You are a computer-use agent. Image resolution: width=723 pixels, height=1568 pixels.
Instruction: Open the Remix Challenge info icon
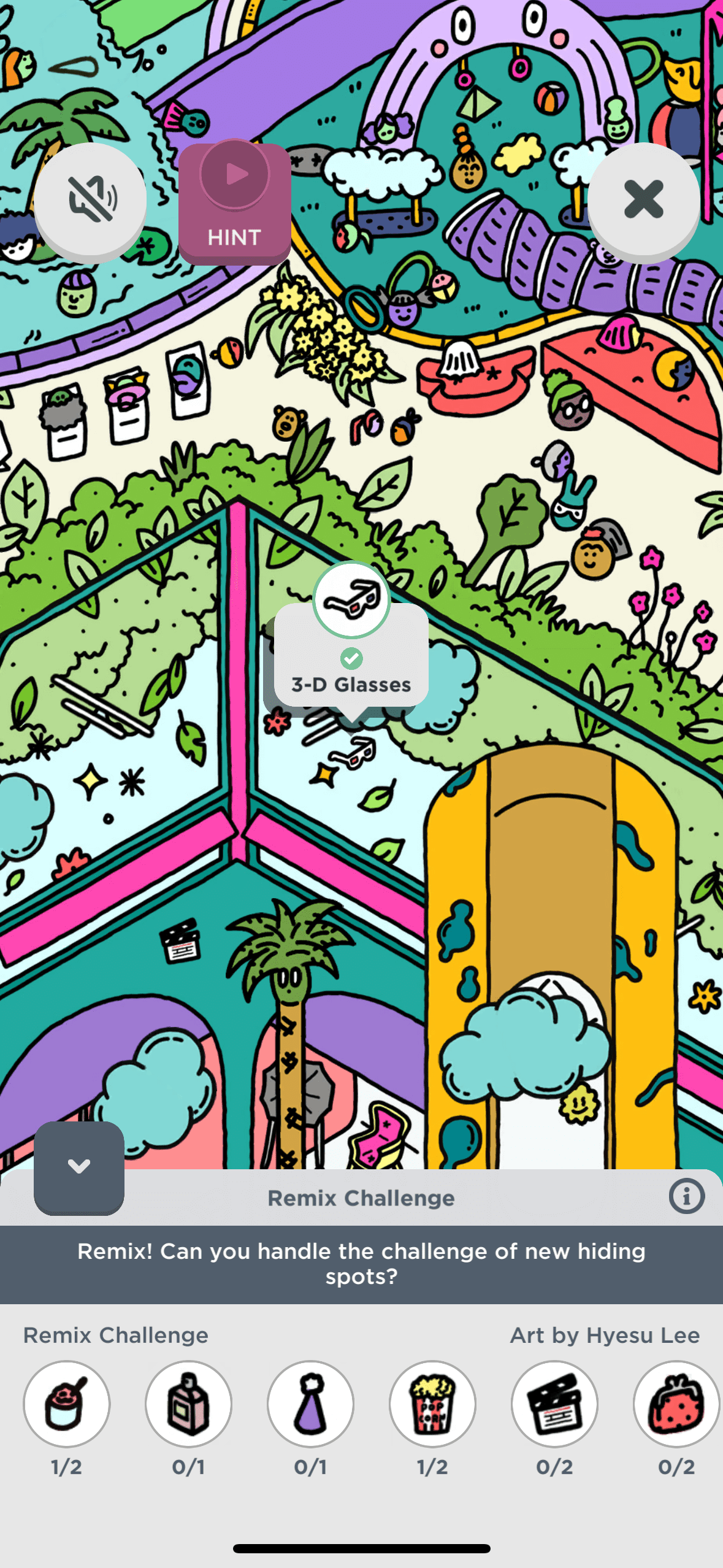[686, 1196]
